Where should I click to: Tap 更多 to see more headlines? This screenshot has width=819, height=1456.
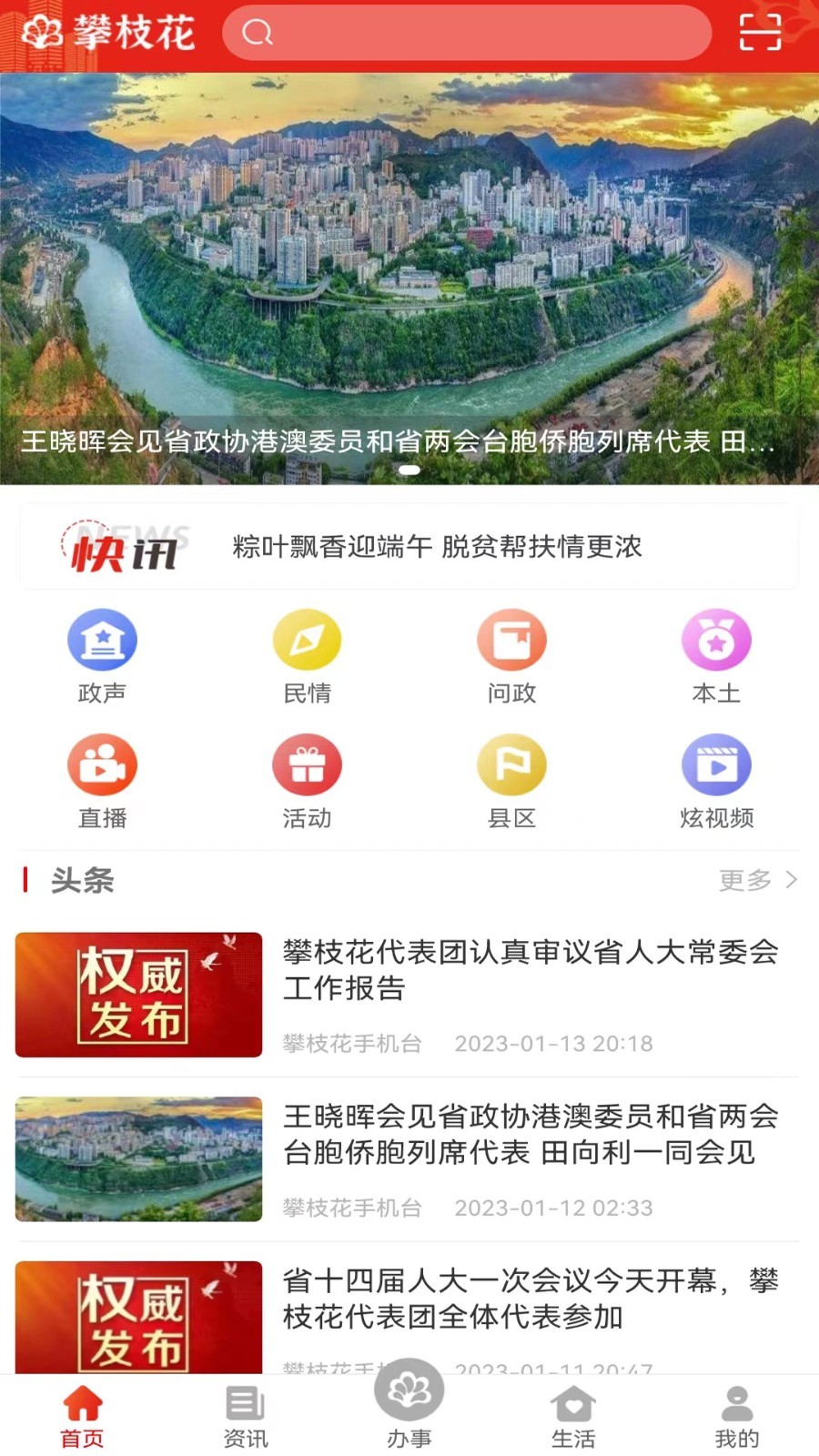(758, 880)
